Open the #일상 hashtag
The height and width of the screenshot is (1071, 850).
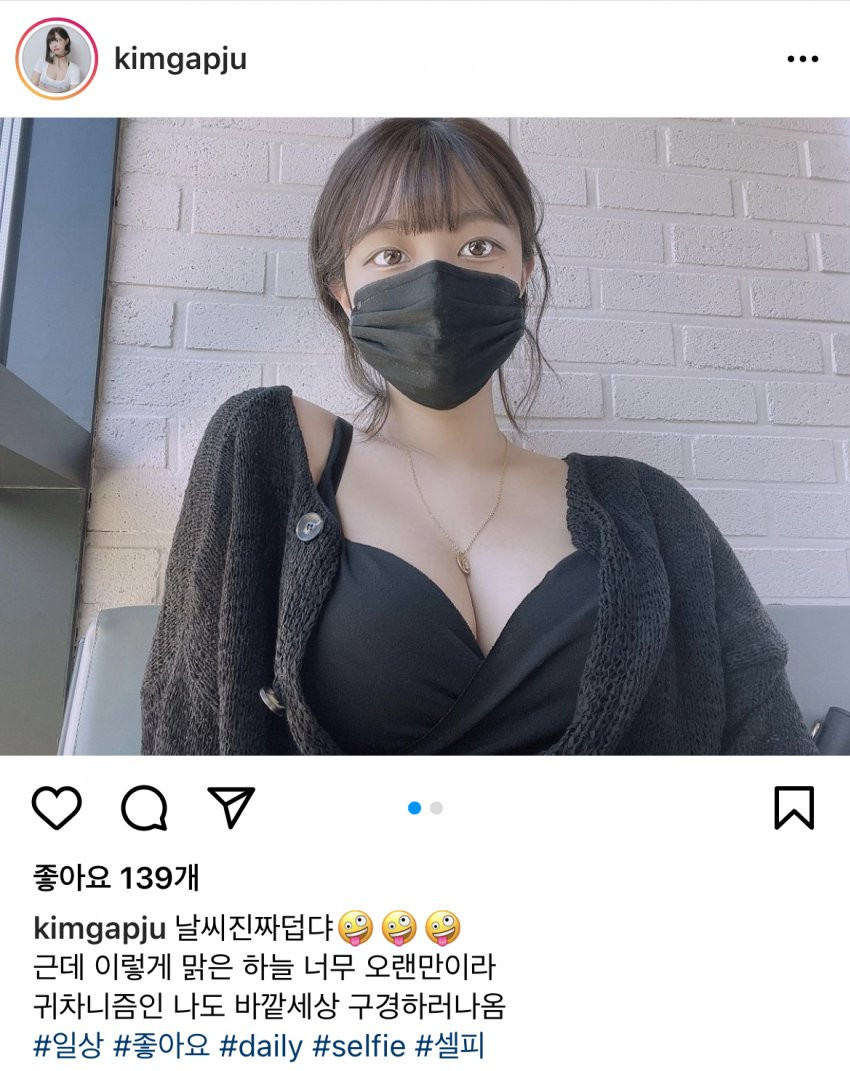(x=69, y=1047)
